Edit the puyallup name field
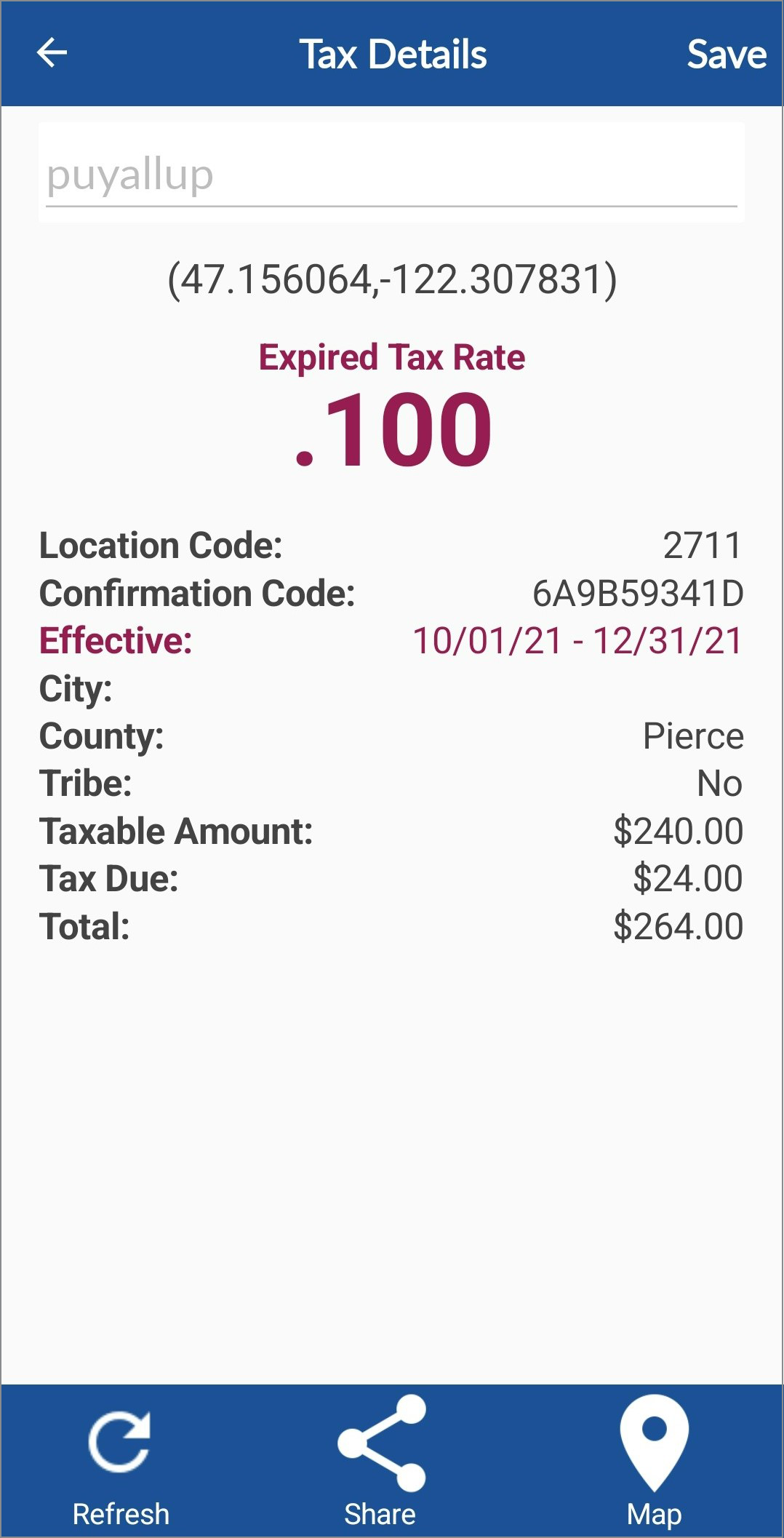This screenshot has width=784, height=1538. coord(391,175)
